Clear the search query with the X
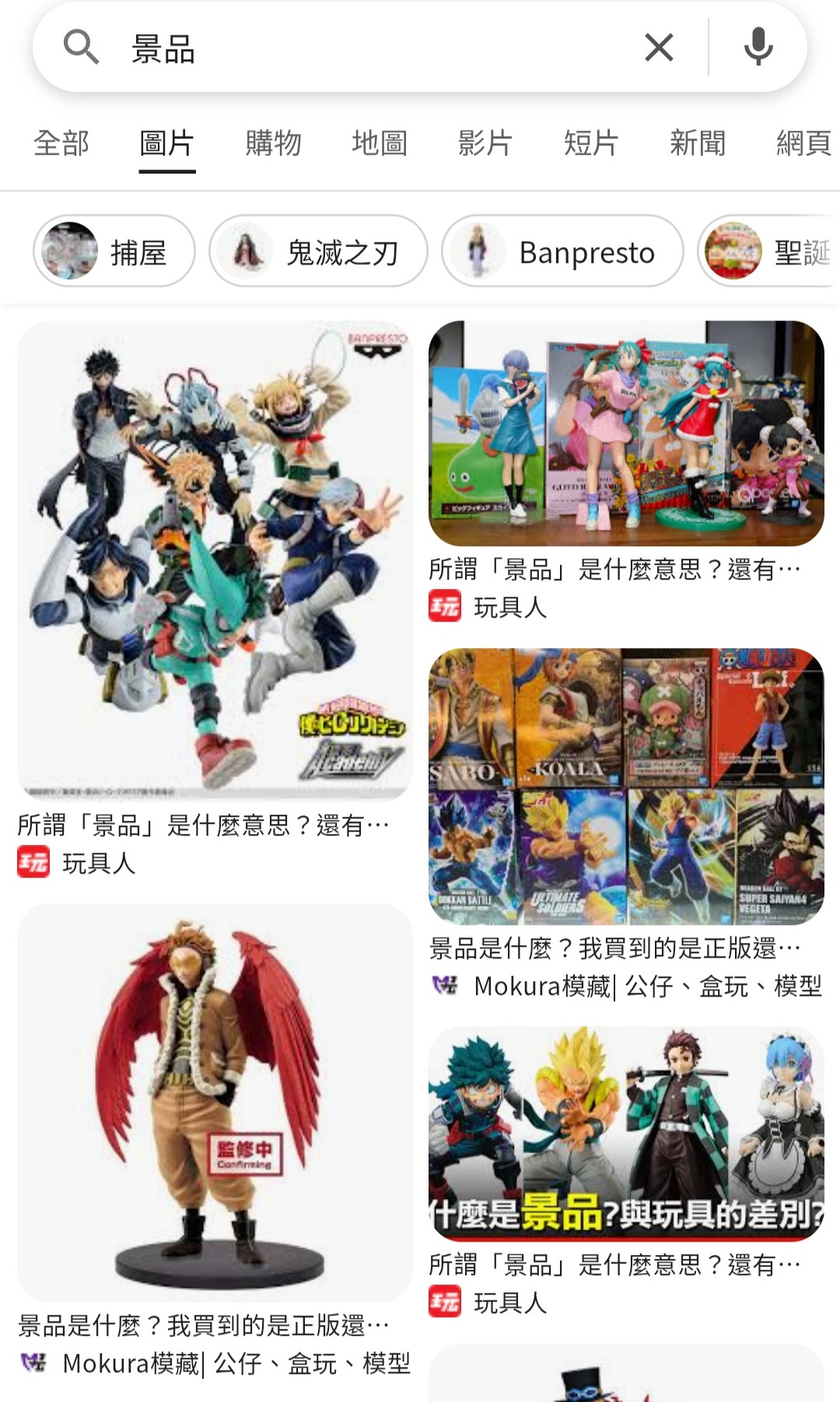The height and width of the screenshot is (1402, 840). [x=659, y=48]
